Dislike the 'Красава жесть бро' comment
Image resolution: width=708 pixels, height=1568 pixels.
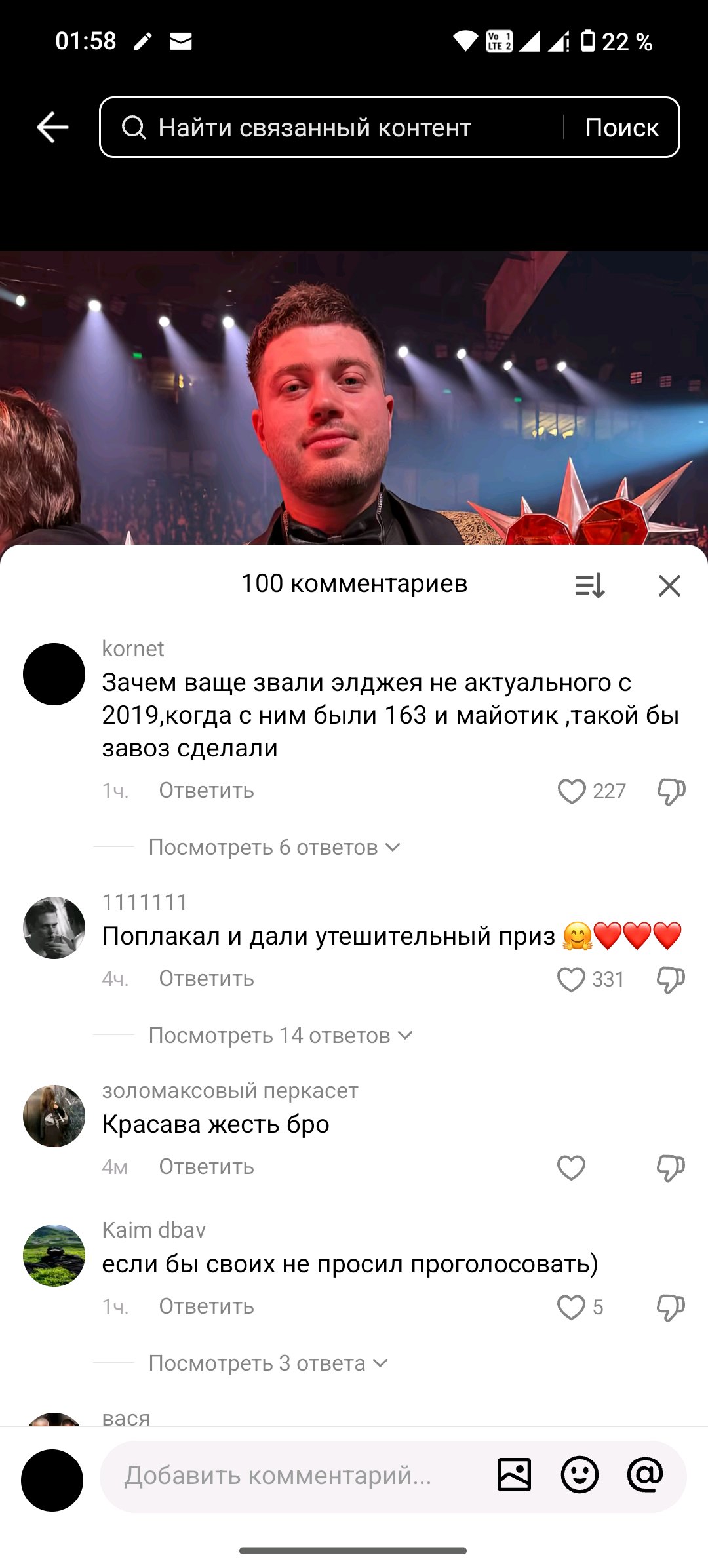pyautogui.click(x=671, y=1167)
